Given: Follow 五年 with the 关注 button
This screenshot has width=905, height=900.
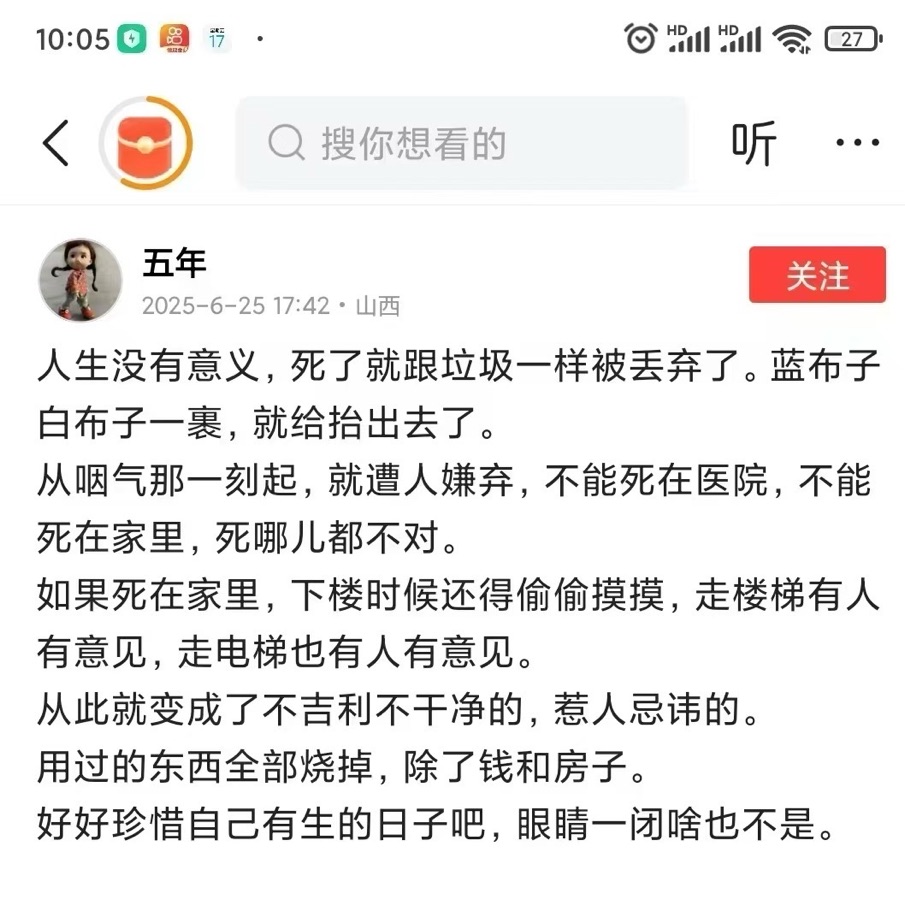Looking at the screenshot, I should pyautogui.click(x=816, y=275).
